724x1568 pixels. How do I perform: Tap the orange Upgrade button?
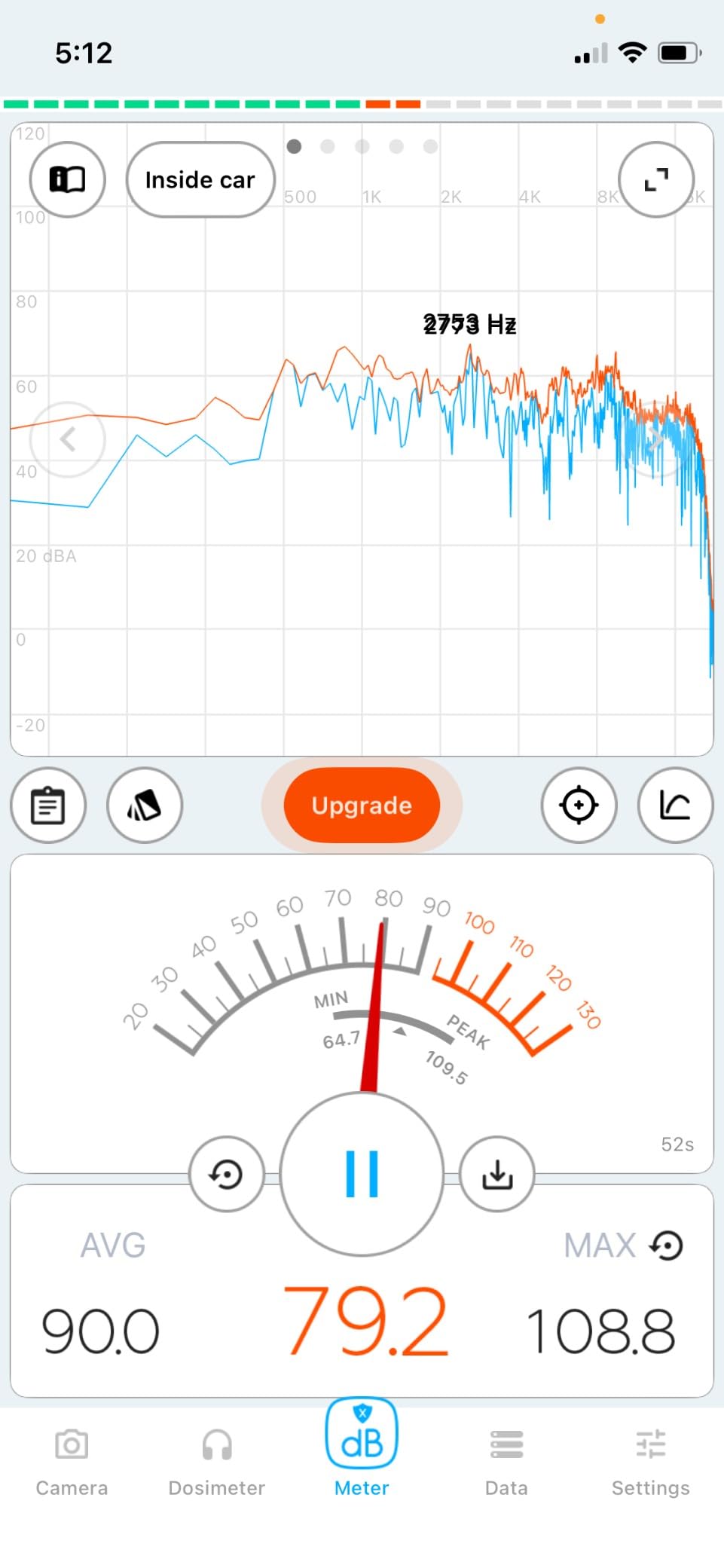pos(362,805)
